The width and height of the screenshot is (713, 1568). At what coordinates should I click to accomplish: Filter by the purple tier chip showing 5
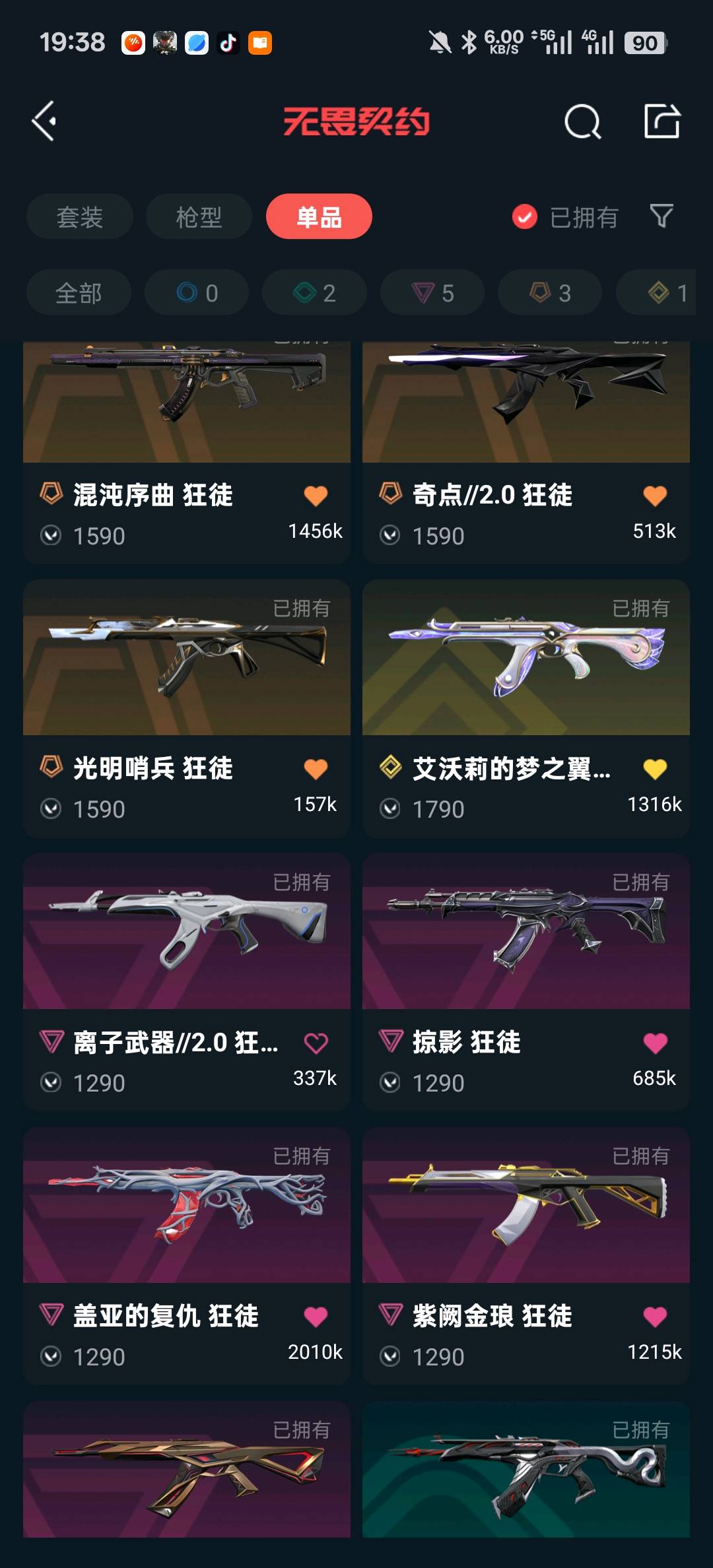tap(432, 292)
